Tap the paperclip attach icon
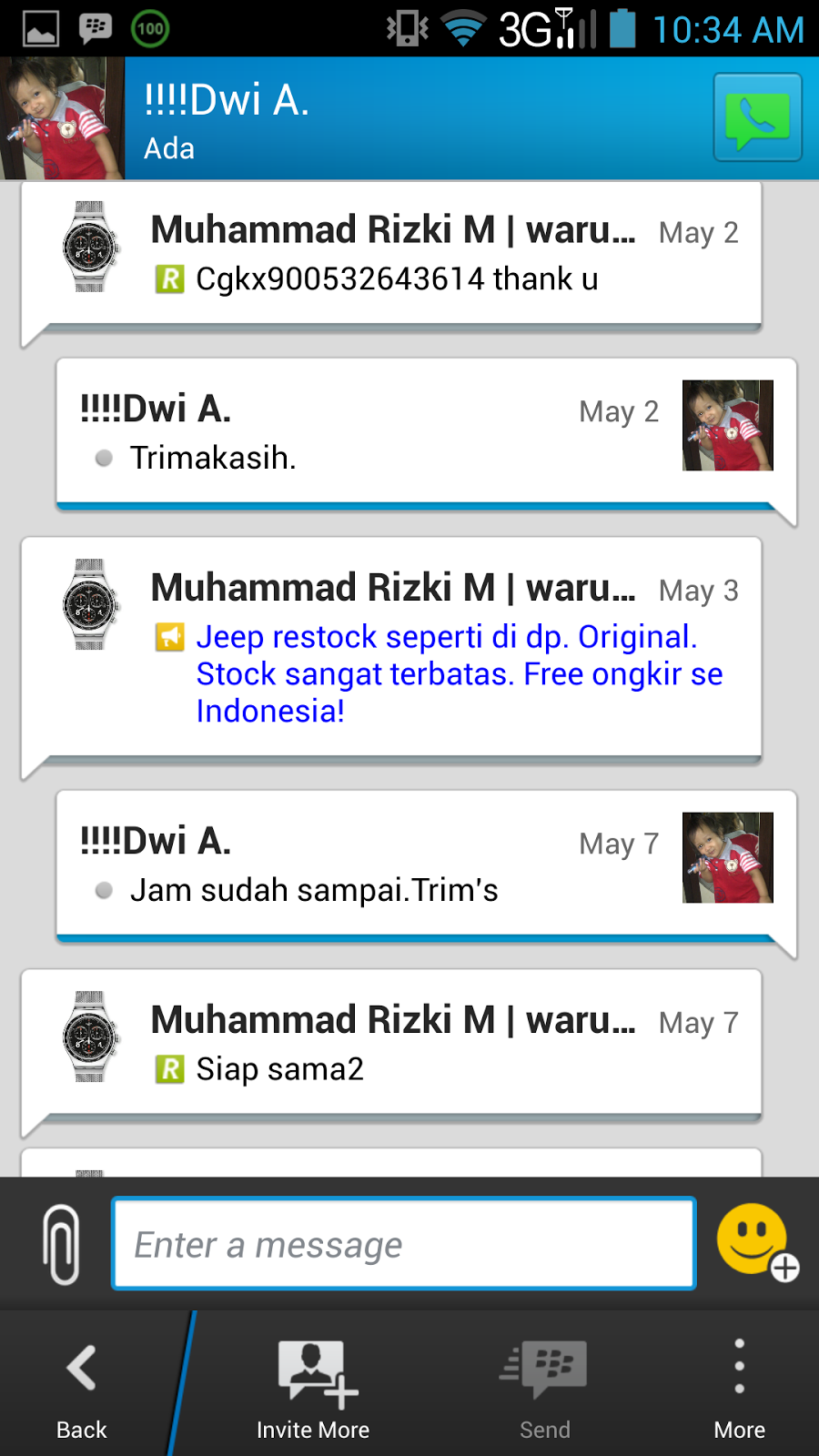819x1456 pixels. click(x=62, y=1245)
